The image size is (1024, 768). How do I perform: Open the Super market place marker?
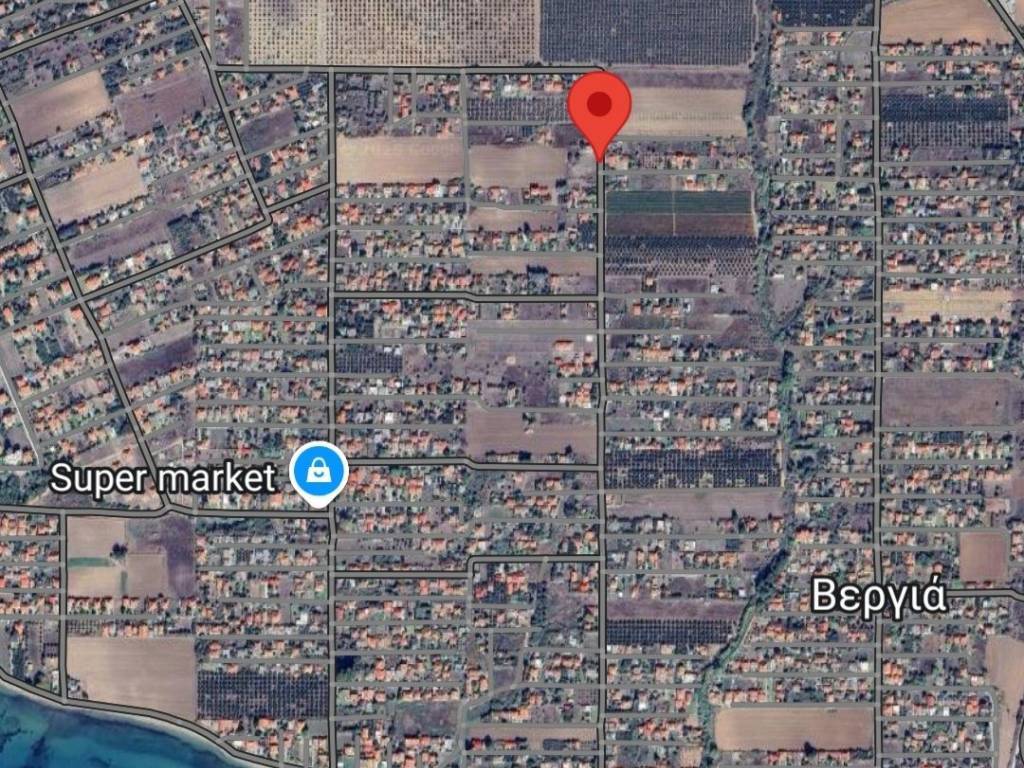click(x=319, y=473)
